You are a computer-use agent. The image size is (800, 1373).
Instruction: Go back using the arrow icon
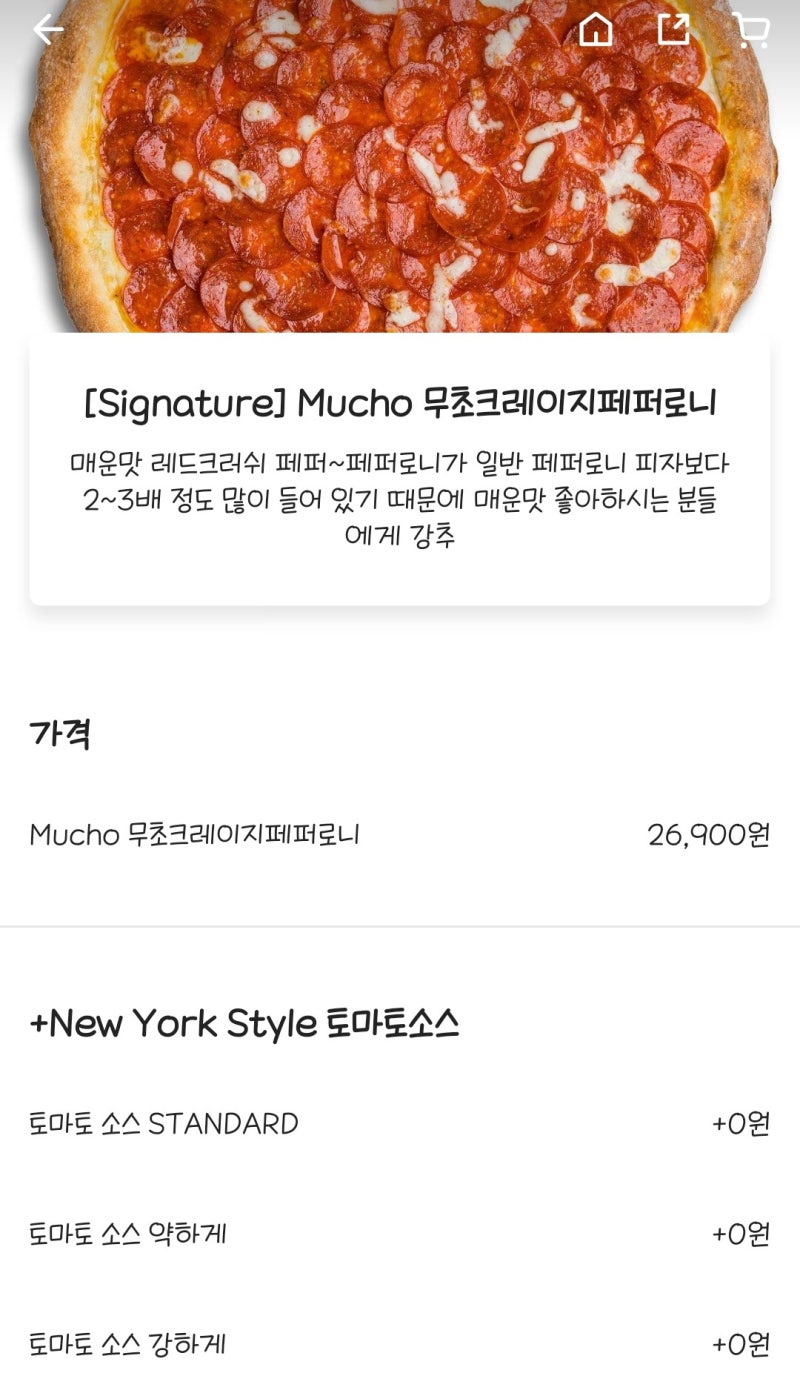[x=48, y=30]
